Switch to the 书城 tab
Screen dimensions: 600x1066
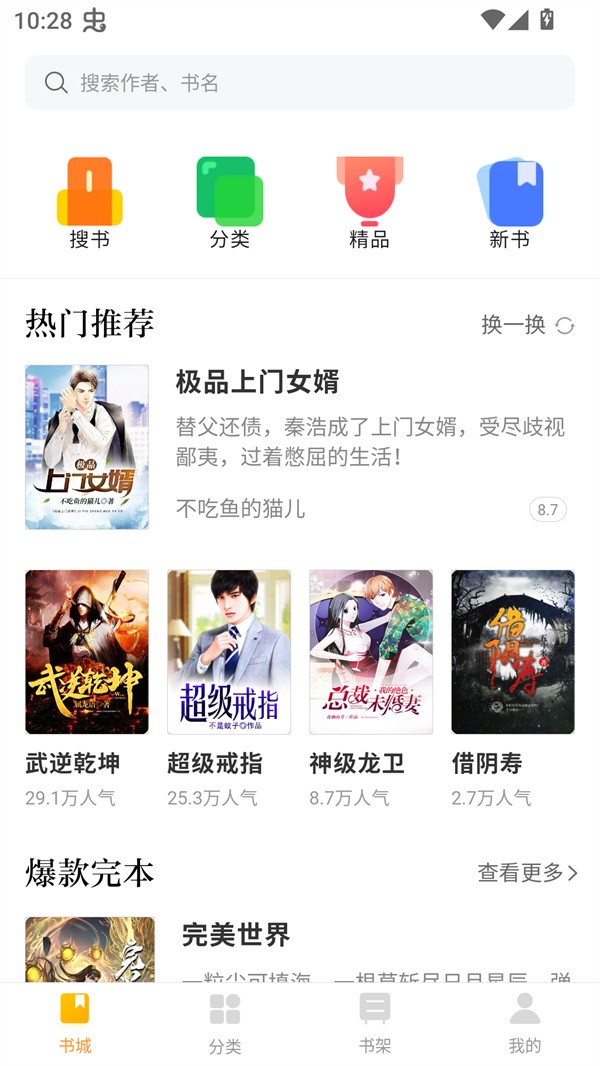pyautogui.click(x=75, y=1023)
